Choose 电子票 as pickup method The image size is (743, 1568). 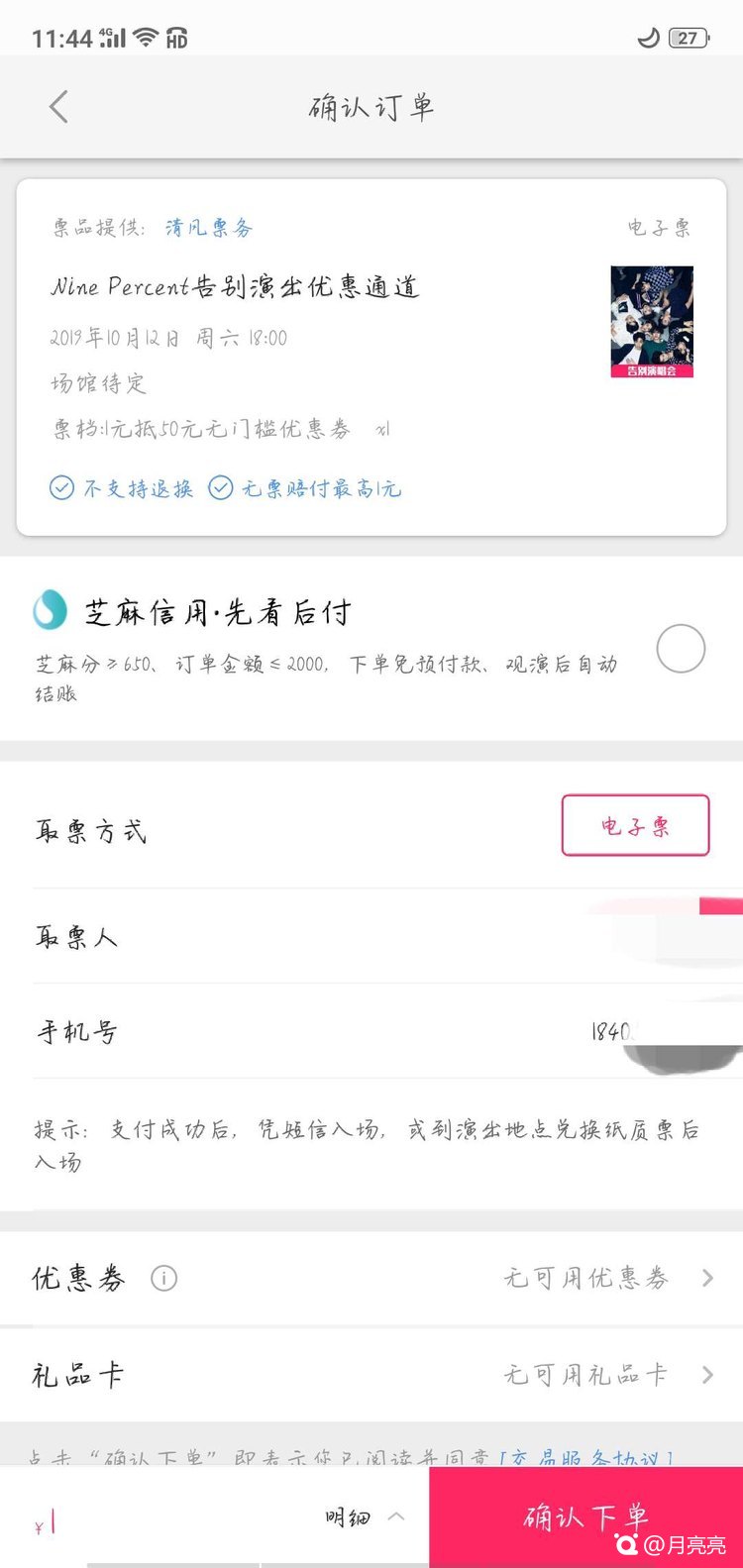coord(635,825)
